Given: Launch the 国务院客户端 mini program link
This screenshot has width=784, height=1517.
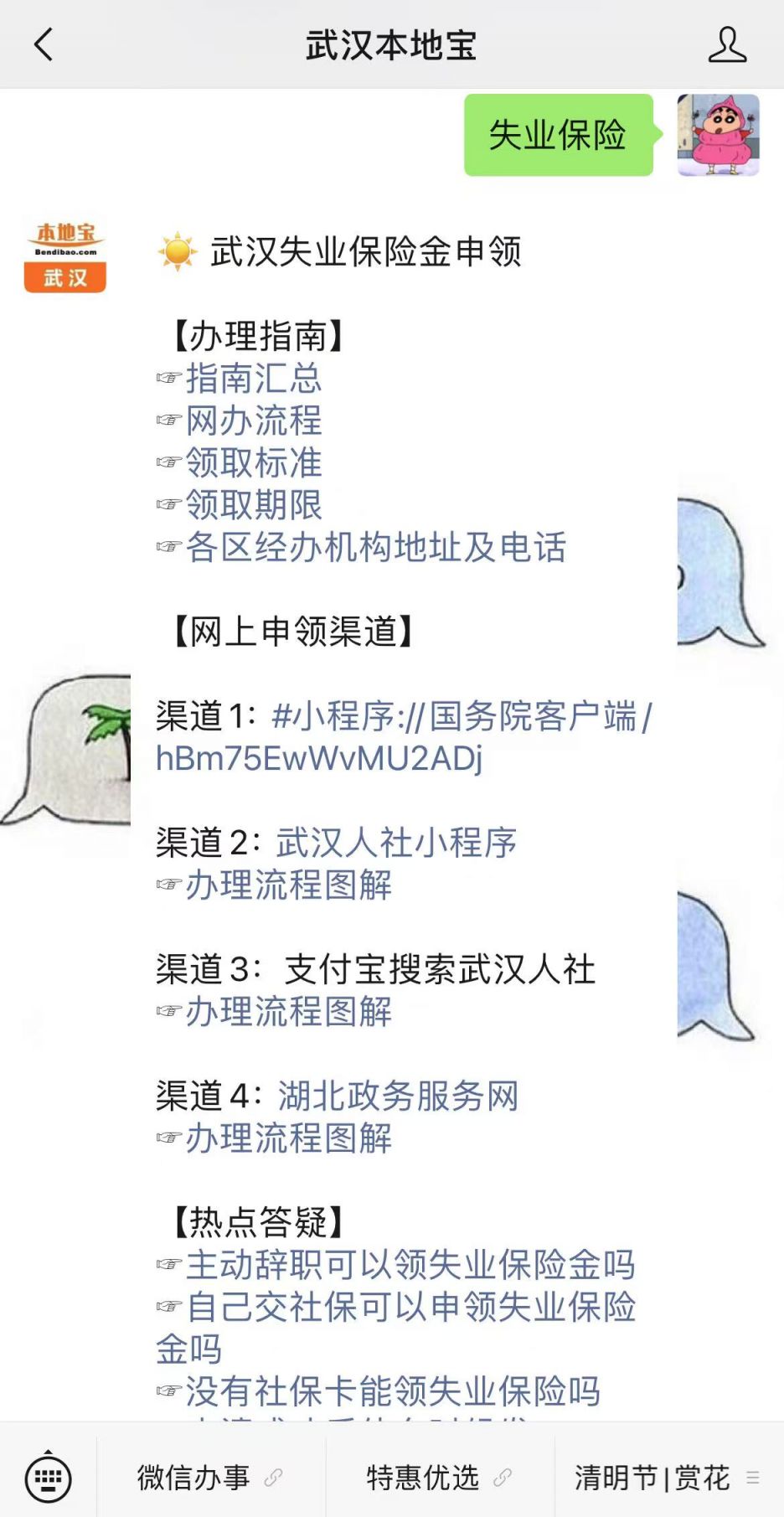Looking at the screenshot, I should (x=461, y=717).
